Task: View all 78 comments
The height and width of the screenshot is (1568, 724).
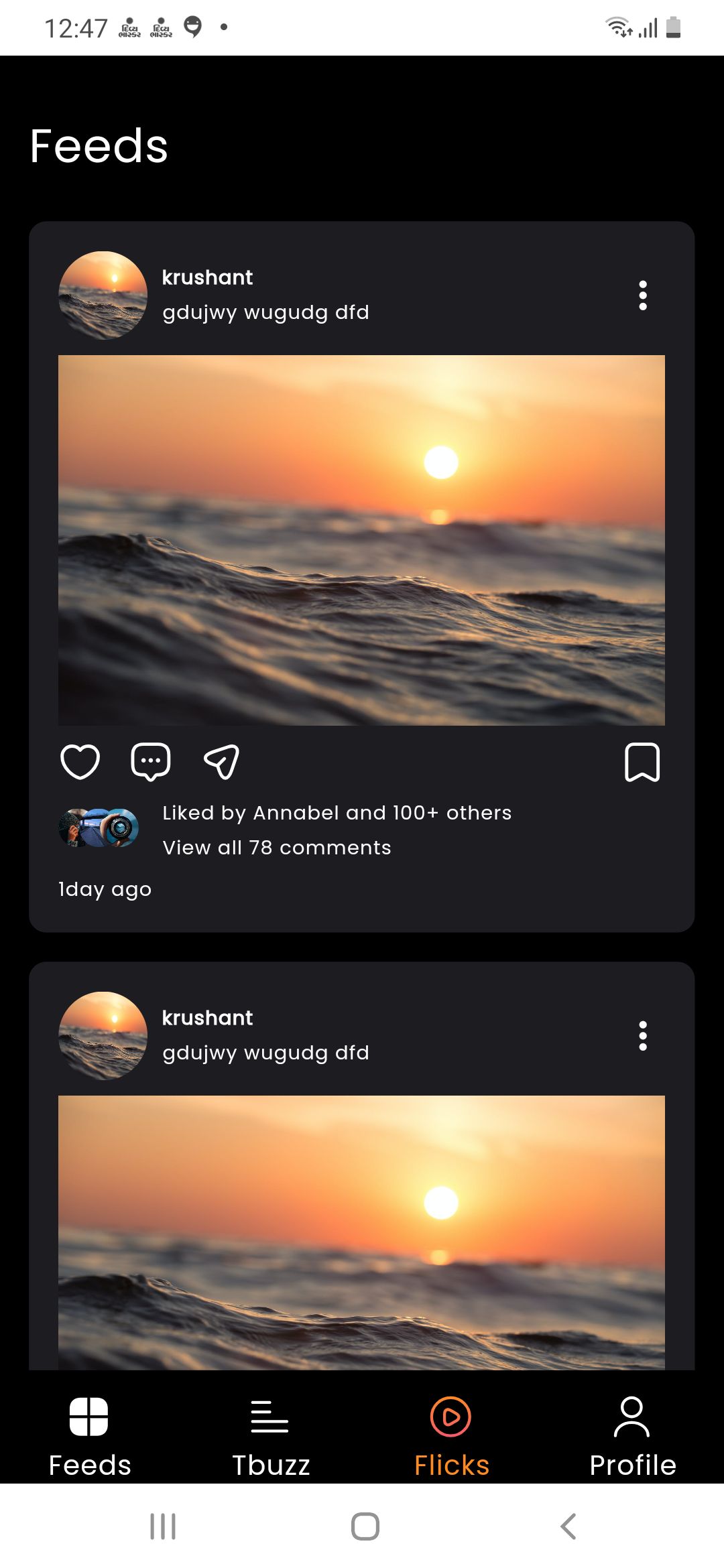Action: (276, 848)
